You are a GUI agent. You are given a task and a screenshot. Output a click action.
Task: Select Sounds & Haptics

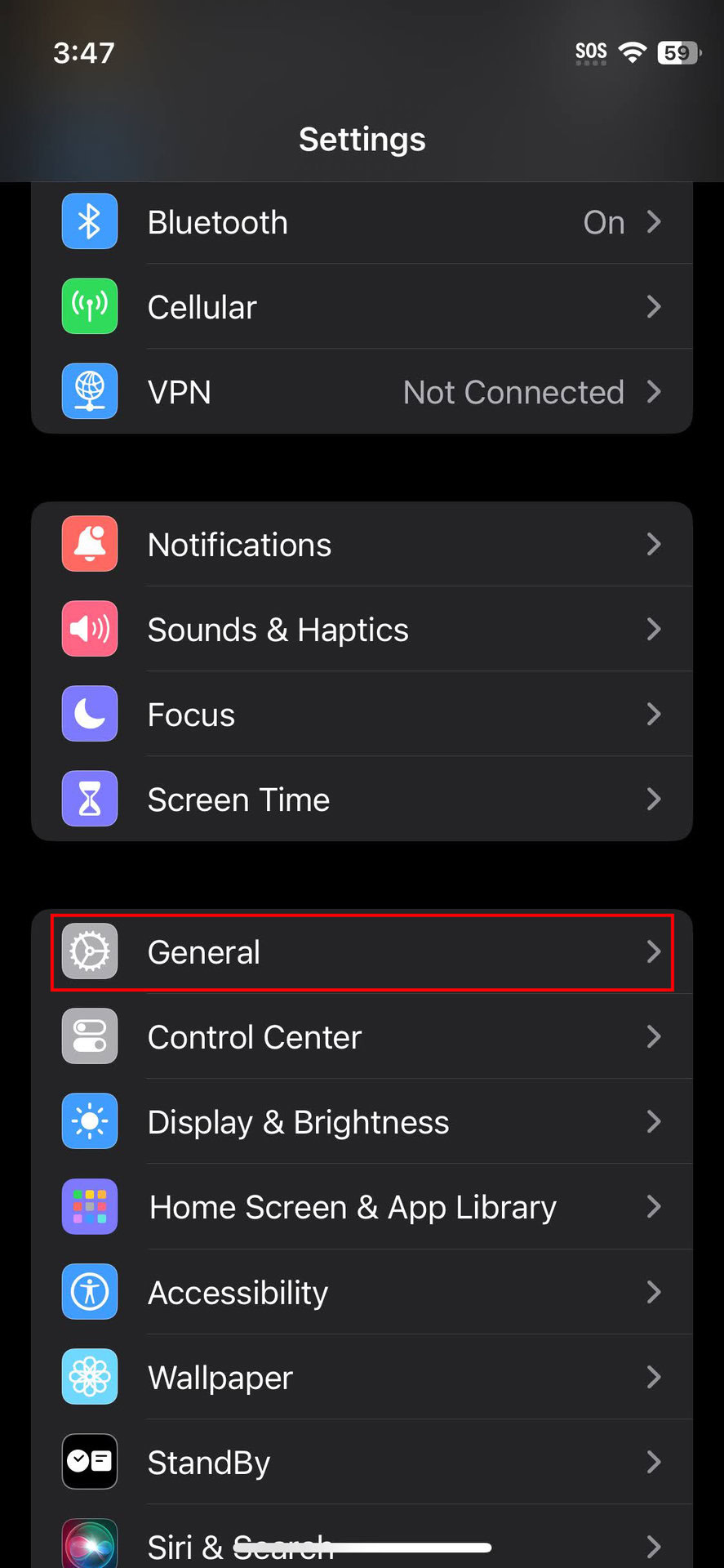(x=362, y=630)
